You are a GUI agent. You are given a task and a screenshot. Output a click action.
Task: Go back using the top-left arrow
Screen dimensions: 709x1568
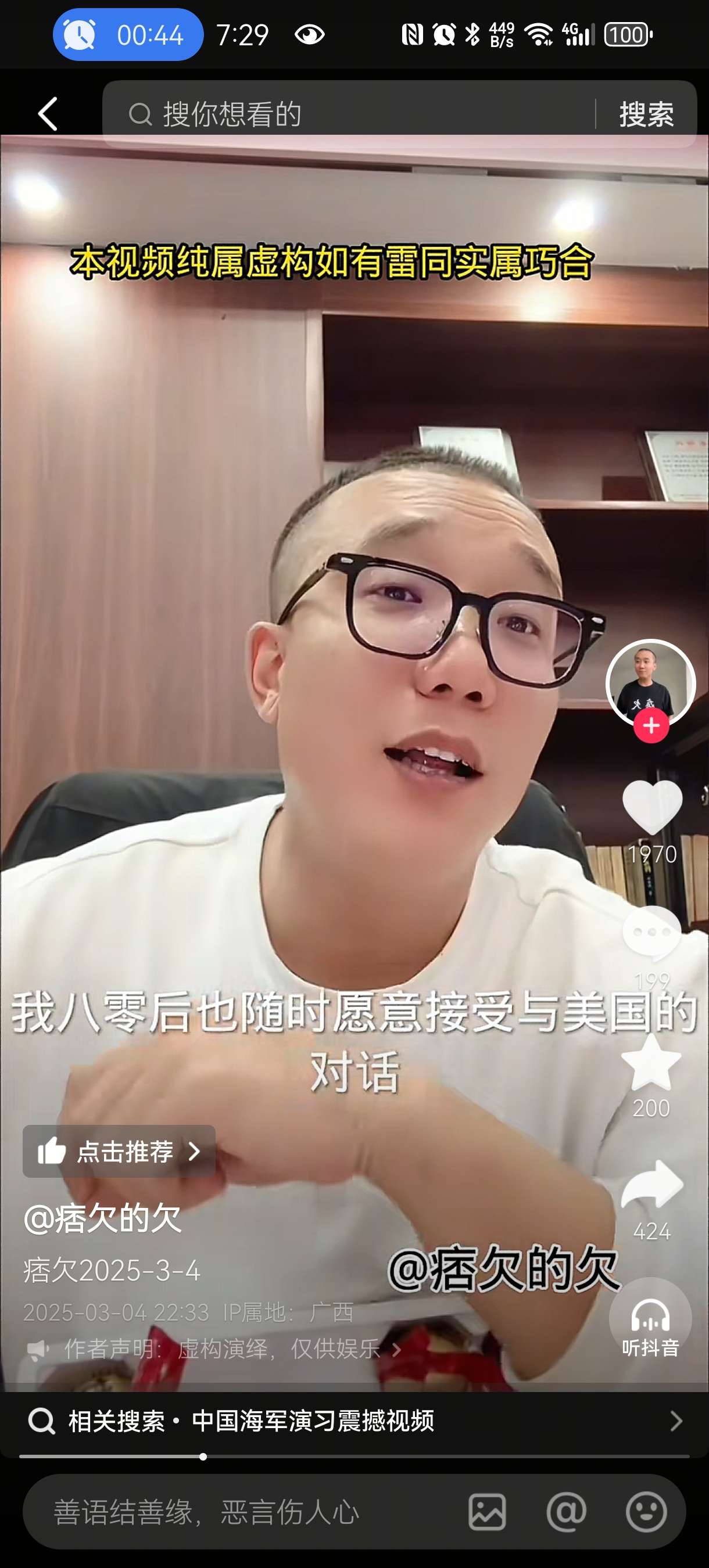[x=48, y=114]
